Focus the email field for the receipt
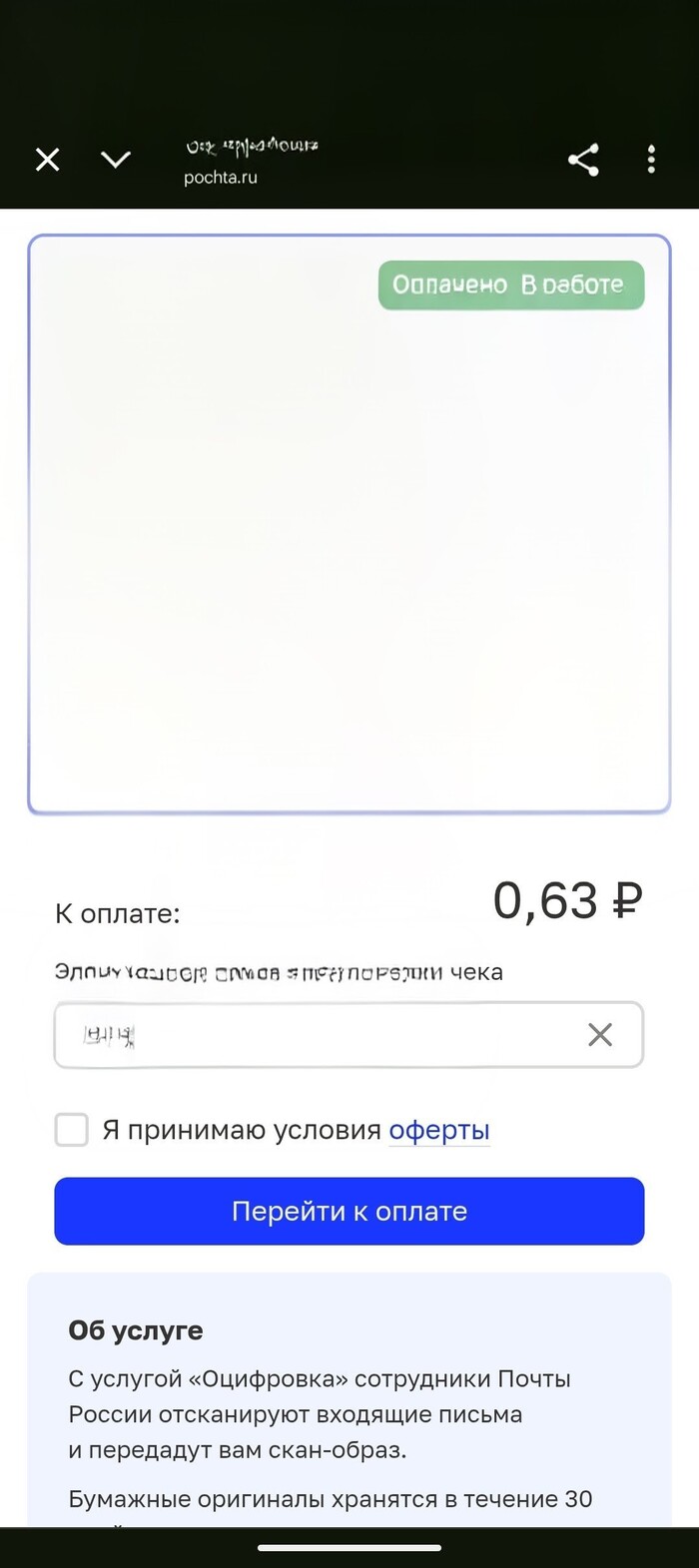The width and height of the screenshot is (699, 1568). click(x=320, y=1035)
